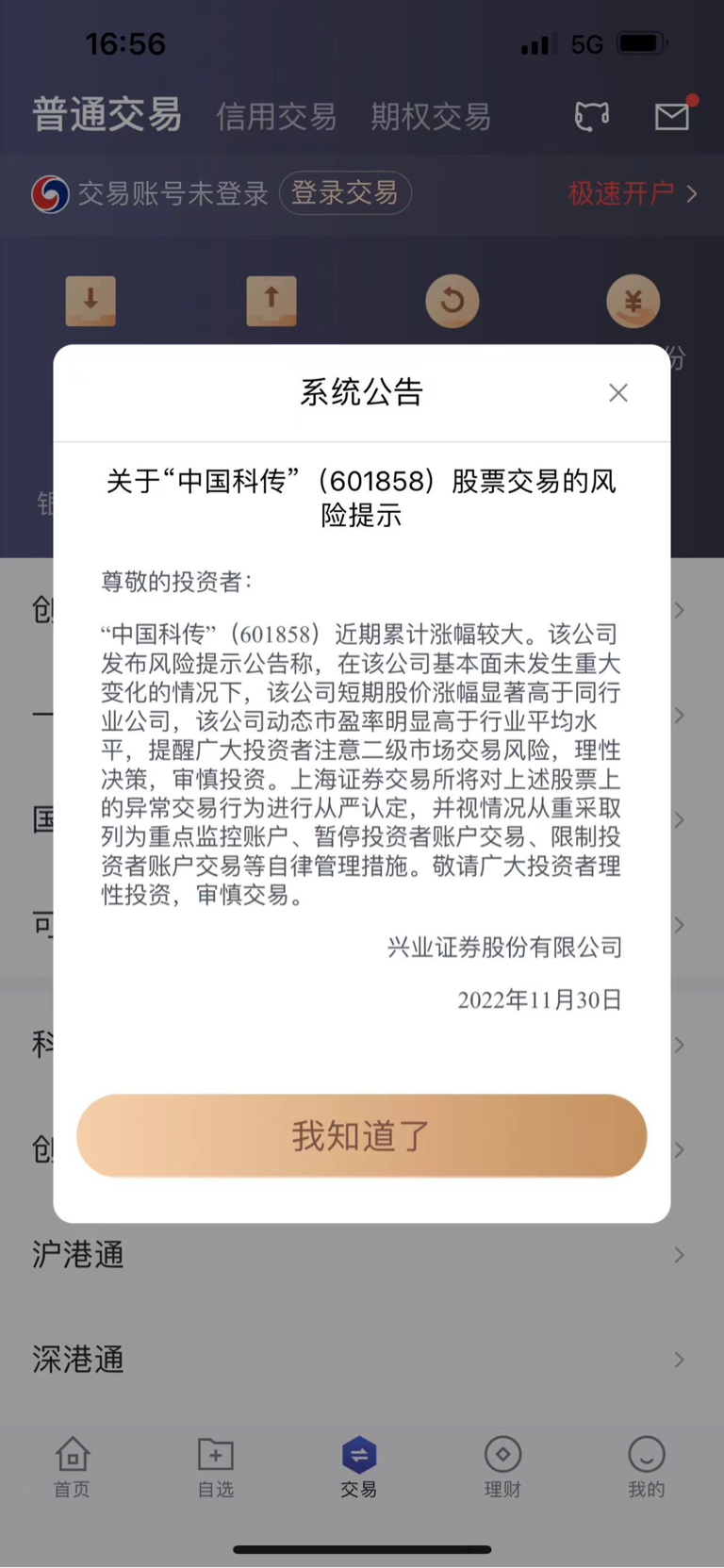Dismiss the 系统公告 dialog with X
This screenshot has height=1568, width=724.
[x=617, y=392]
